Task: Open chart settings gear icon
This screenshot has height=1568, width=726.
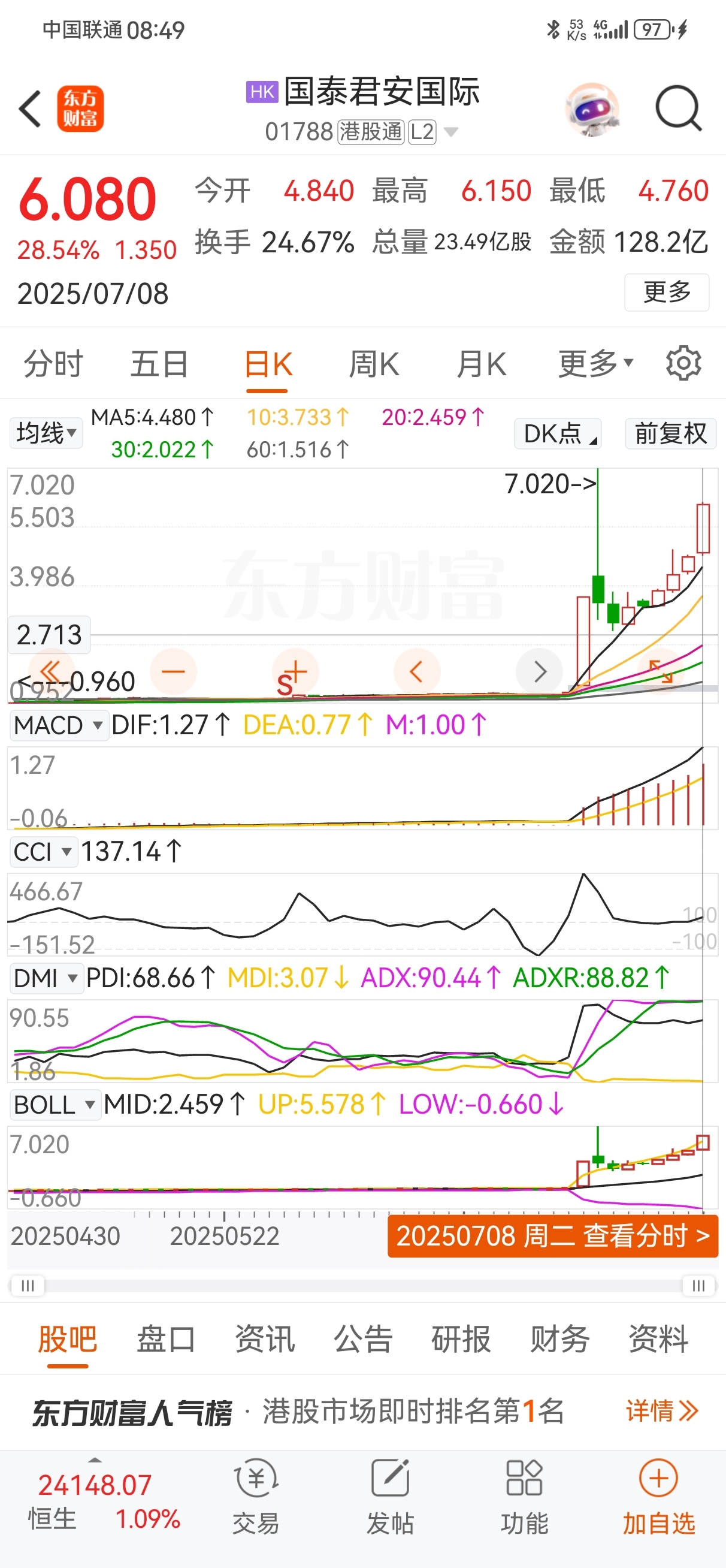Action: [683, 363]
